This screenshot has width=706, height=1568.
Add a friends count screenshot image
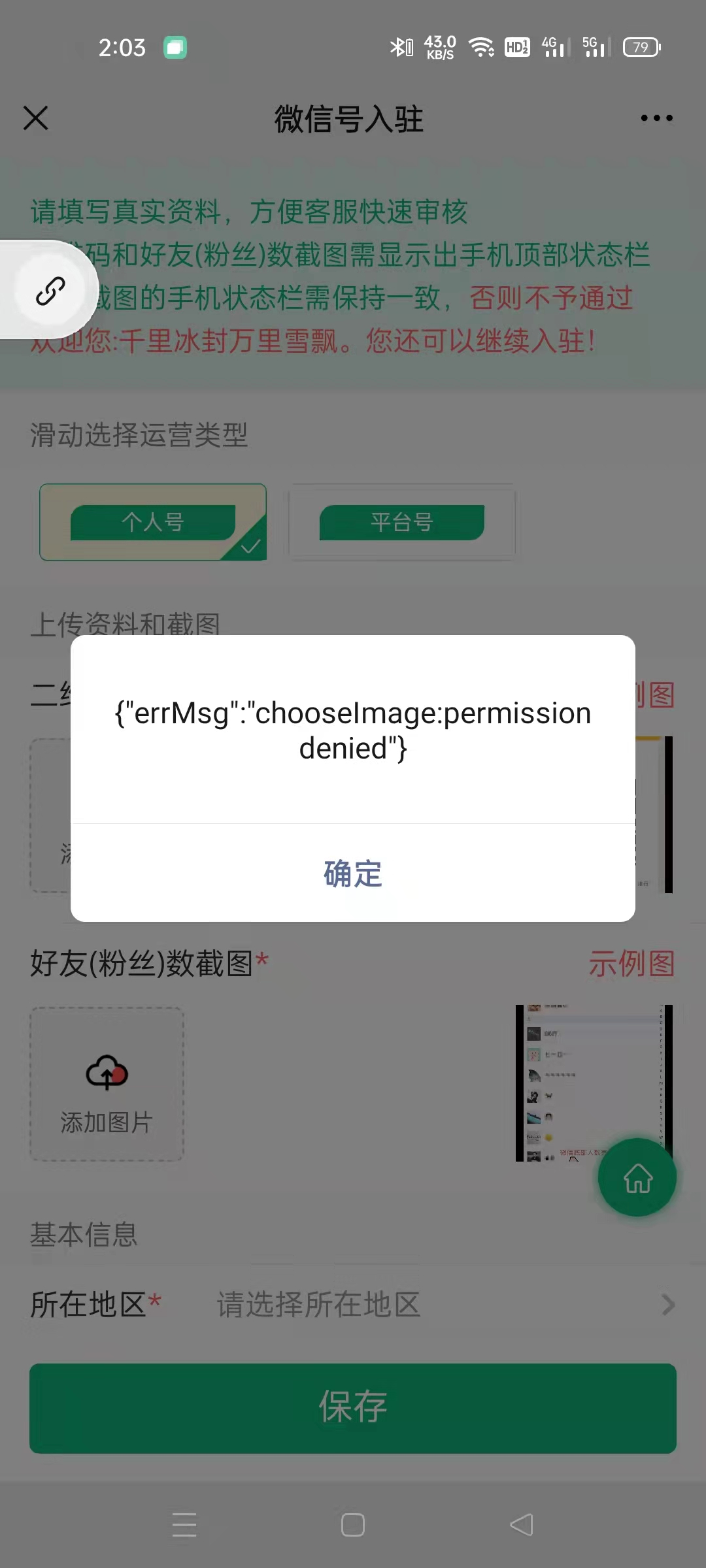(x=107, y=1084)
